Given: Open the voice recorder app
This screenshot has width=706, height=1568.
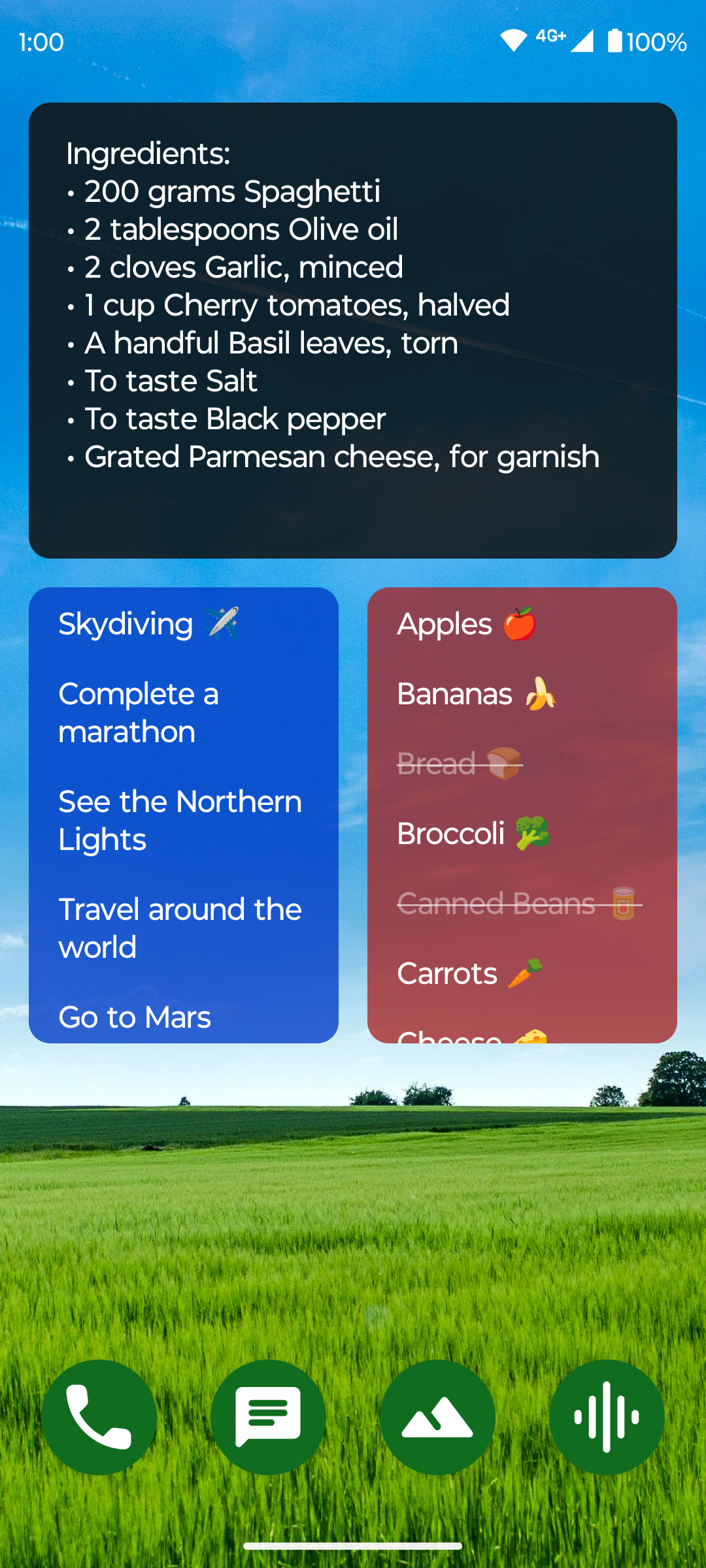Looking at the screenshot, I should (607, 1417).
